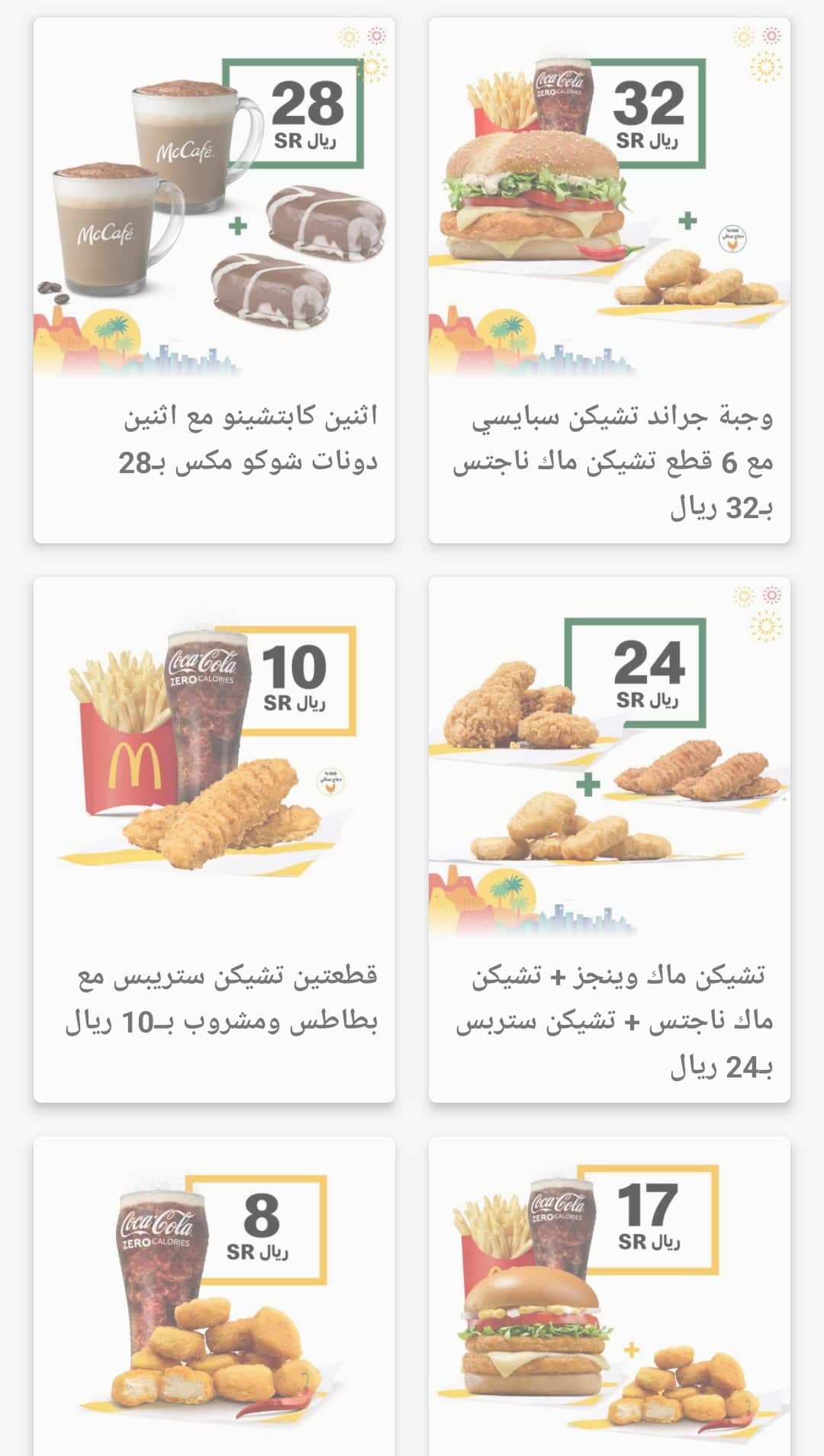
Task: Choose the 17 SR burger meal offer card
Action: pos(610,1296)
